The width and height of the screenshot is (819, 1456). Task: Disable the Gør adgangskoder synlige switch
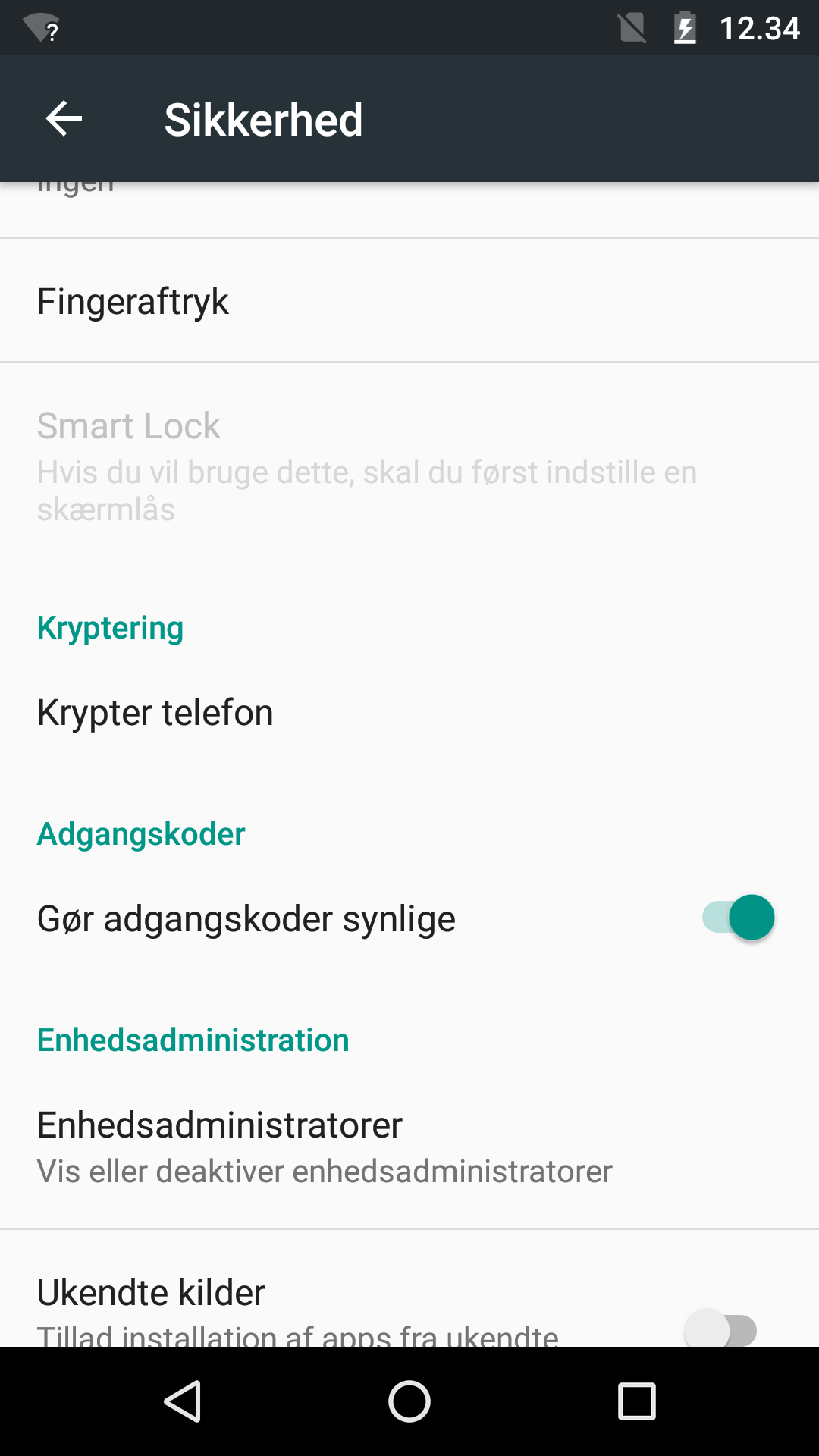[x=737, y=918]
